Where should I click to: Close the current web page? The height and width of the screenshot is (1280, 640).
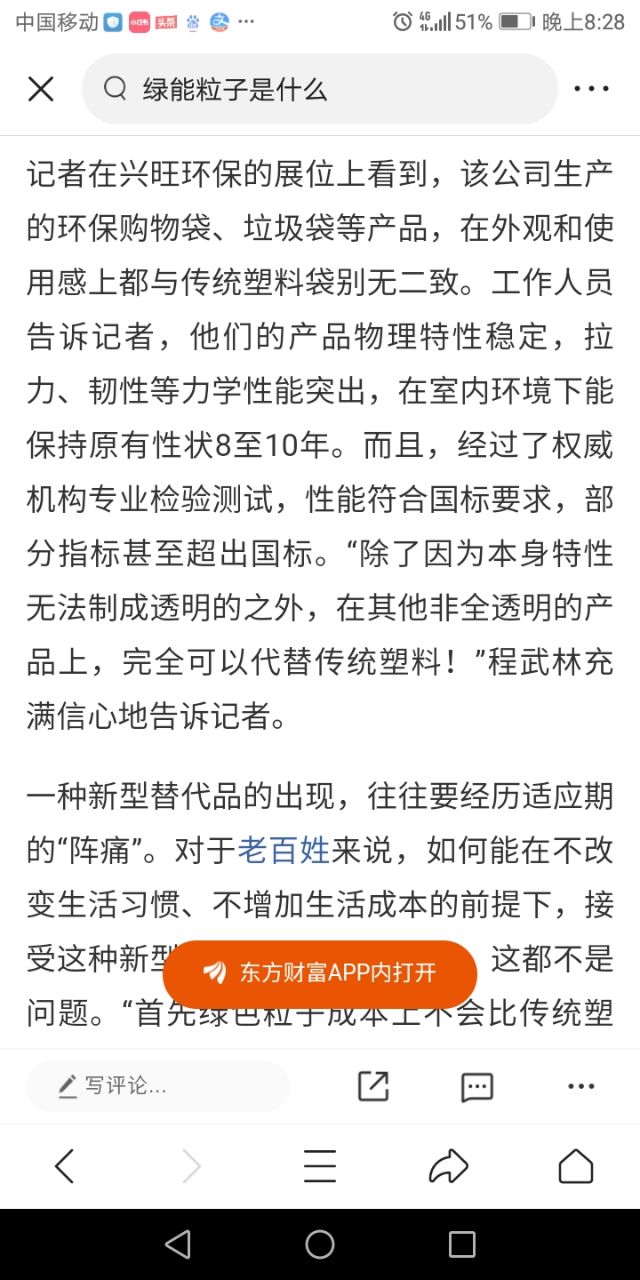tap(41, 89)
